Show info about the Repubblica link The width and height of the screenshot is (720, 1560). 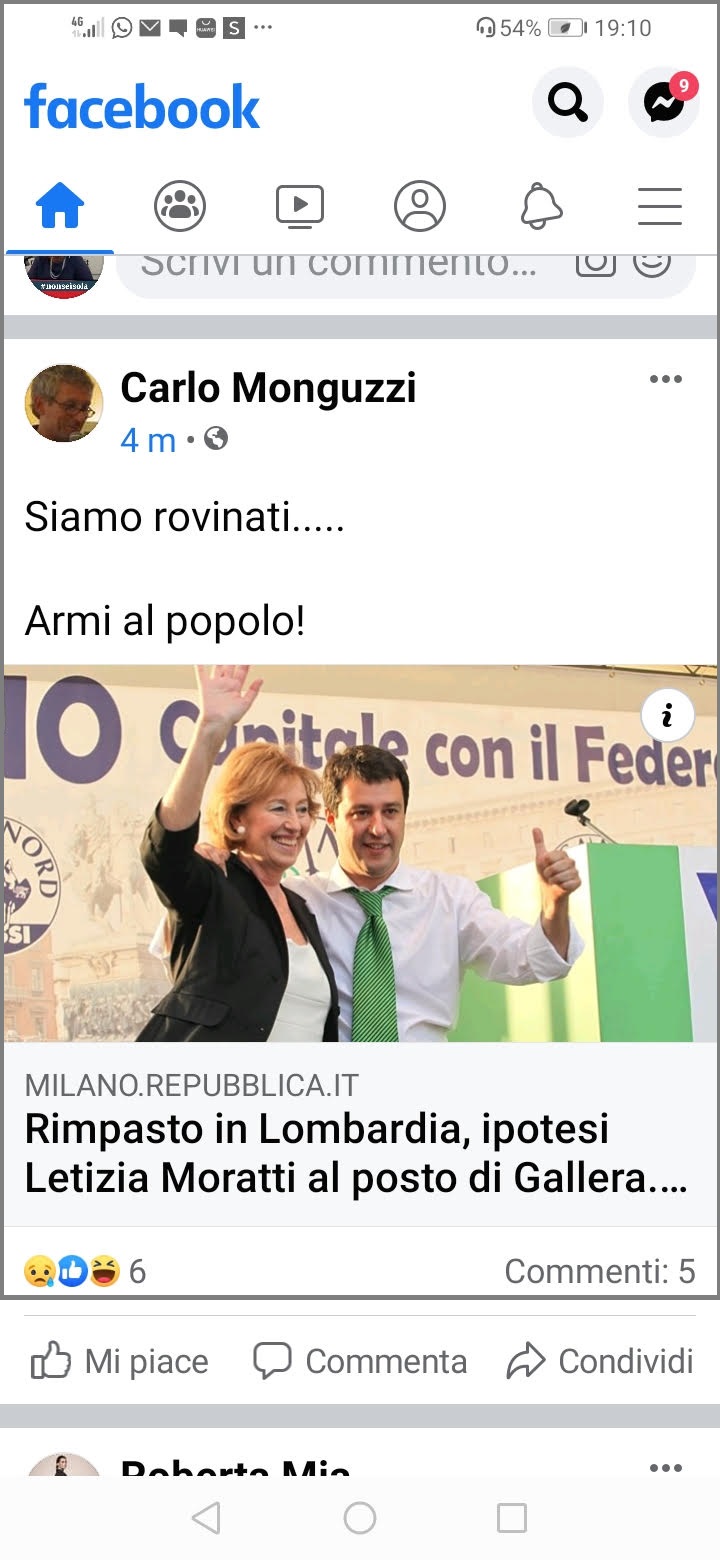667,715
